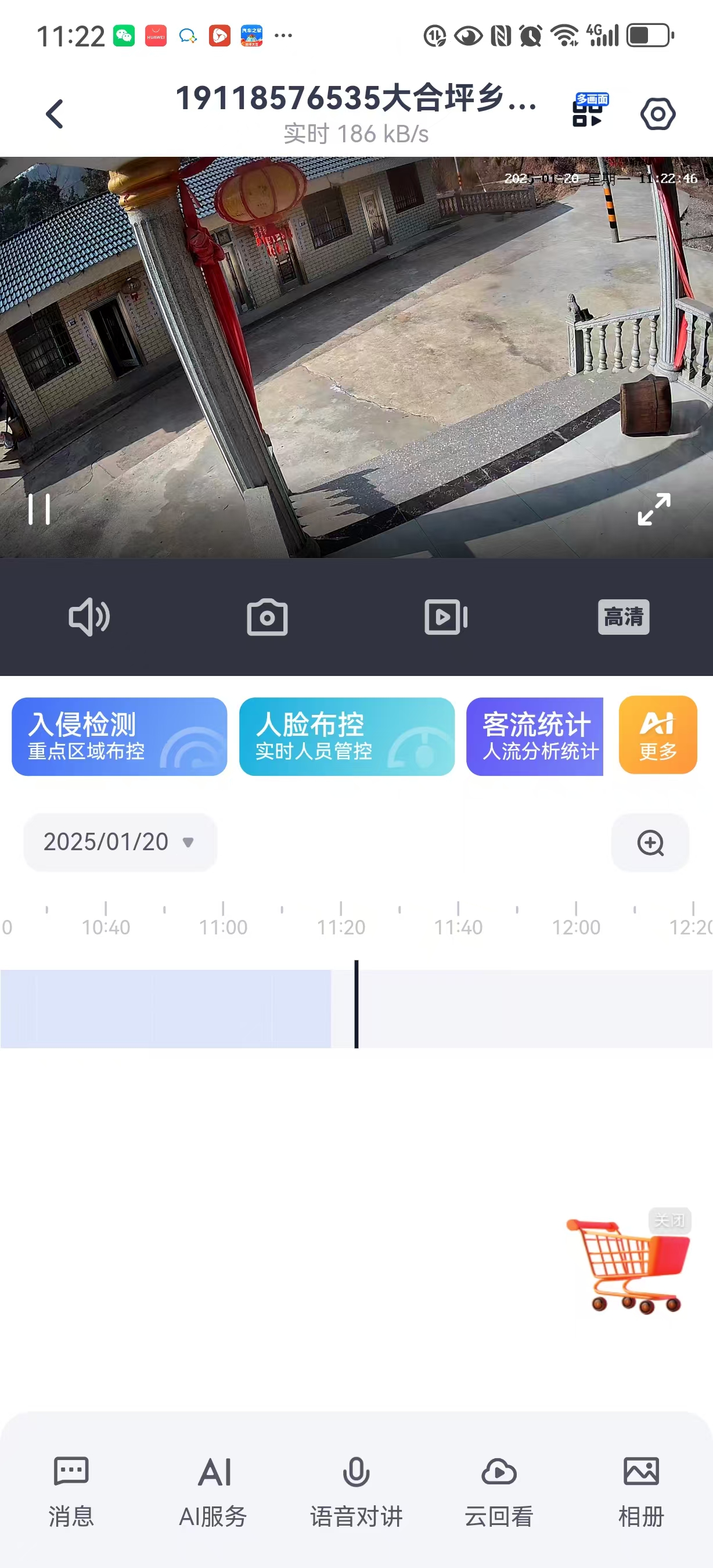
Task: Open the 消息 messages tab
Action: click(x=71, y=1491)
